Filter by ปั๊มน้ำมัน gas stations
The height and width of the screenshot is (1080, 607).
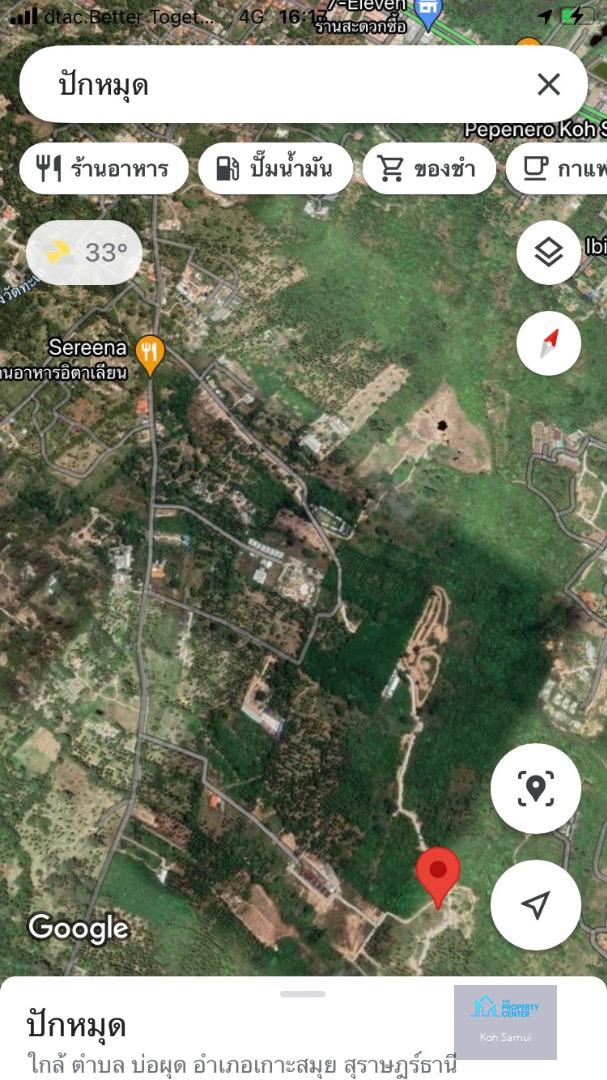point(275,168)
